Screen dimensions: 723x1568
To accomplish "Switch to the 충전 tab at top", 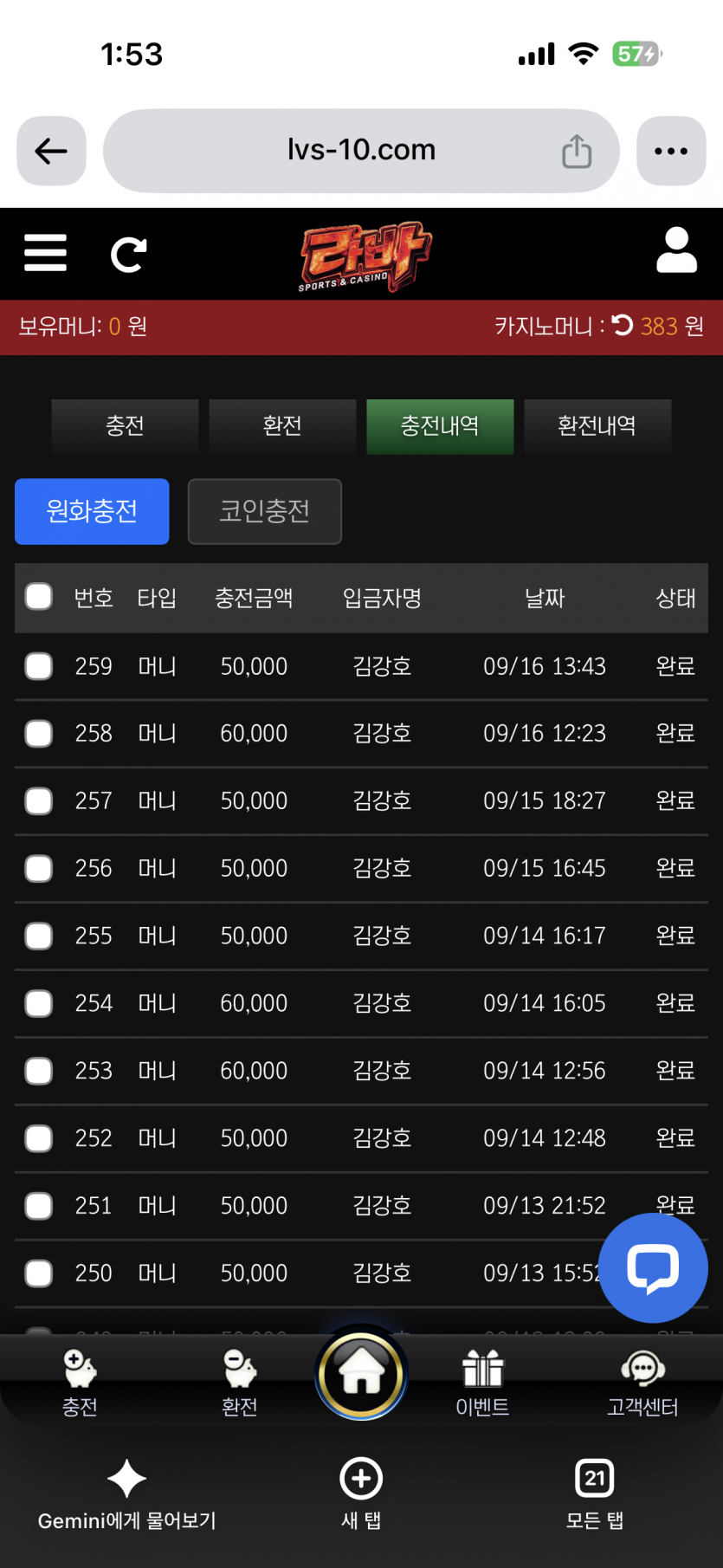I will point(125,426).
